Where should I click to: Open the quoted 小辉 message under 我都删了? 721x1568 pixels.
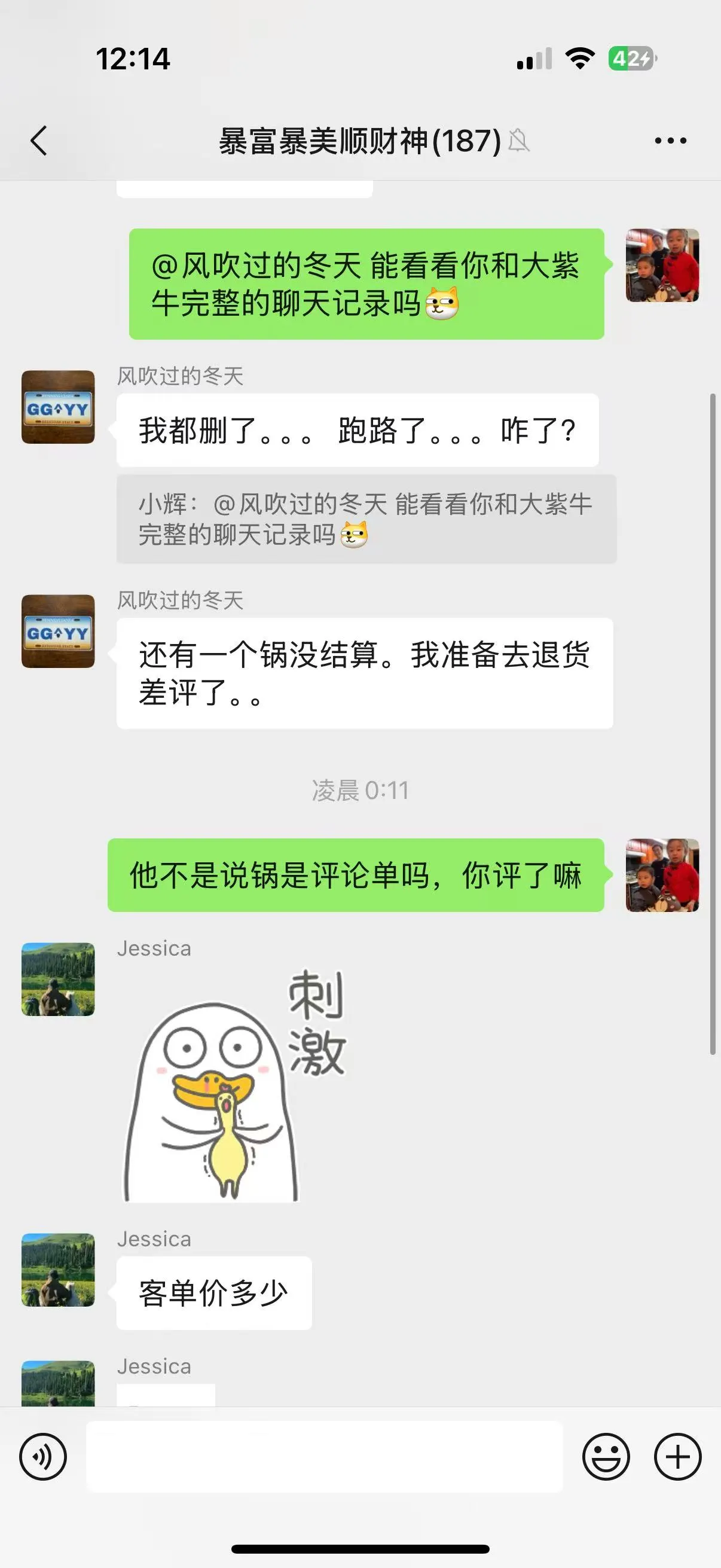click(x=366, y=519)
